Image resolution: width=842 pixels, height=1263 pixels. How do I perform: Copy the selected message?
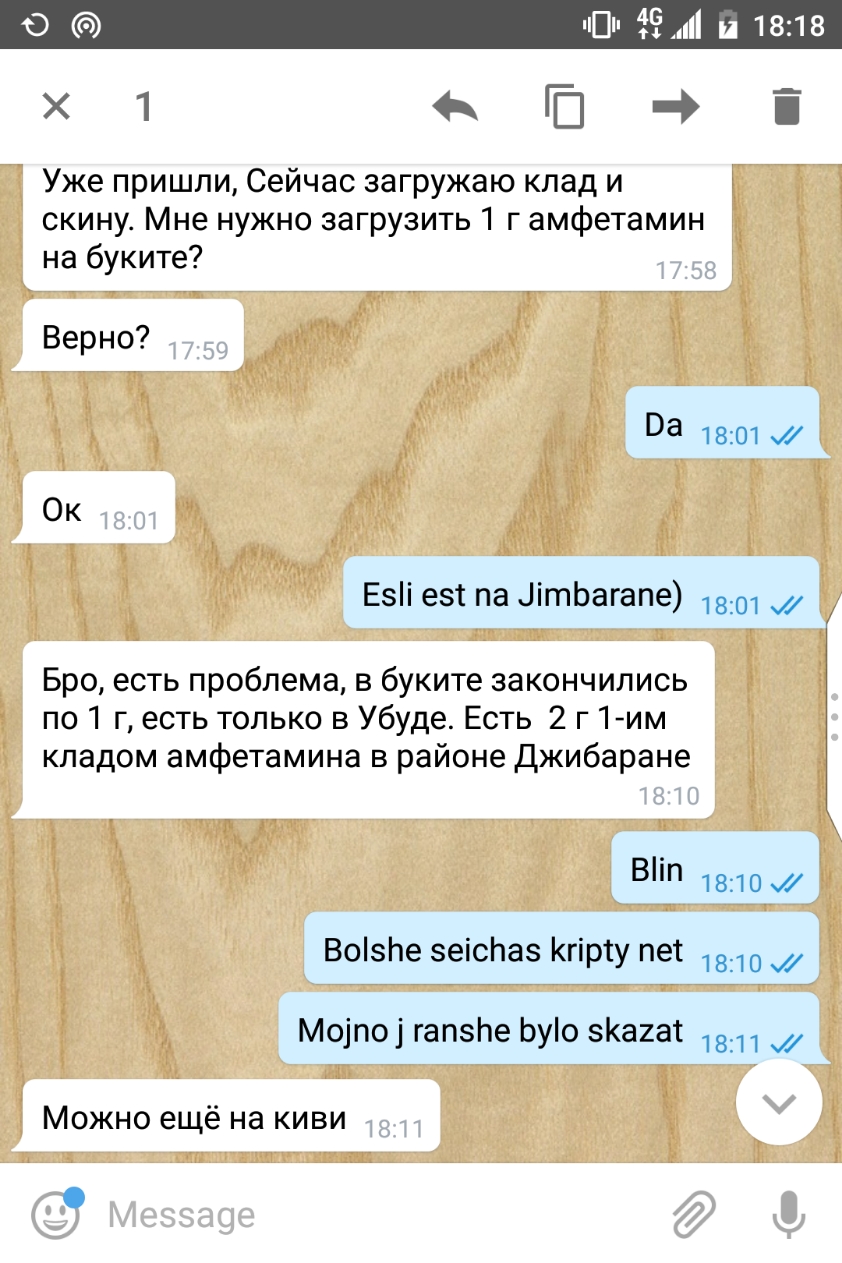565,106
